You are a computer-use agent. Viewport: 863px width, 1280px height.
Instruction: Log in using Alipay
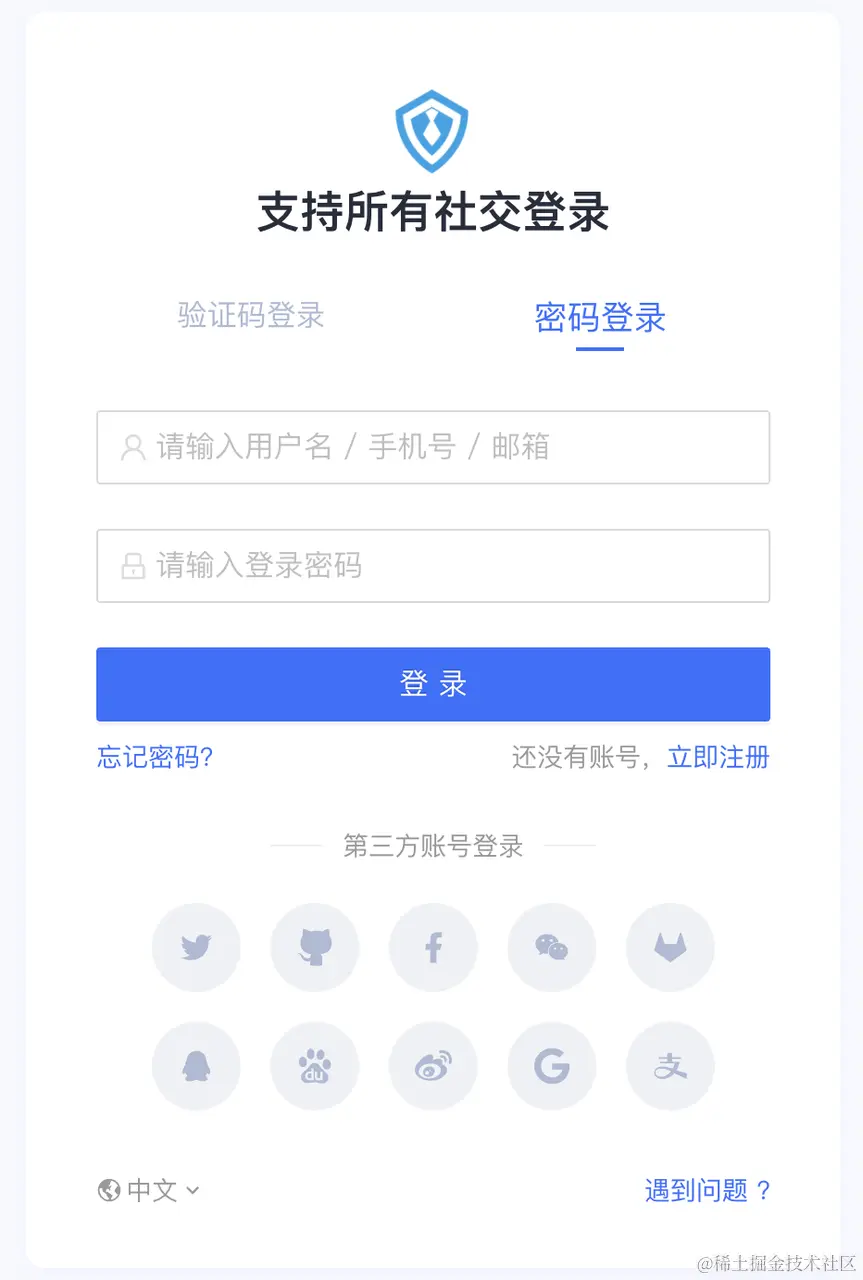click(670, 1066)
